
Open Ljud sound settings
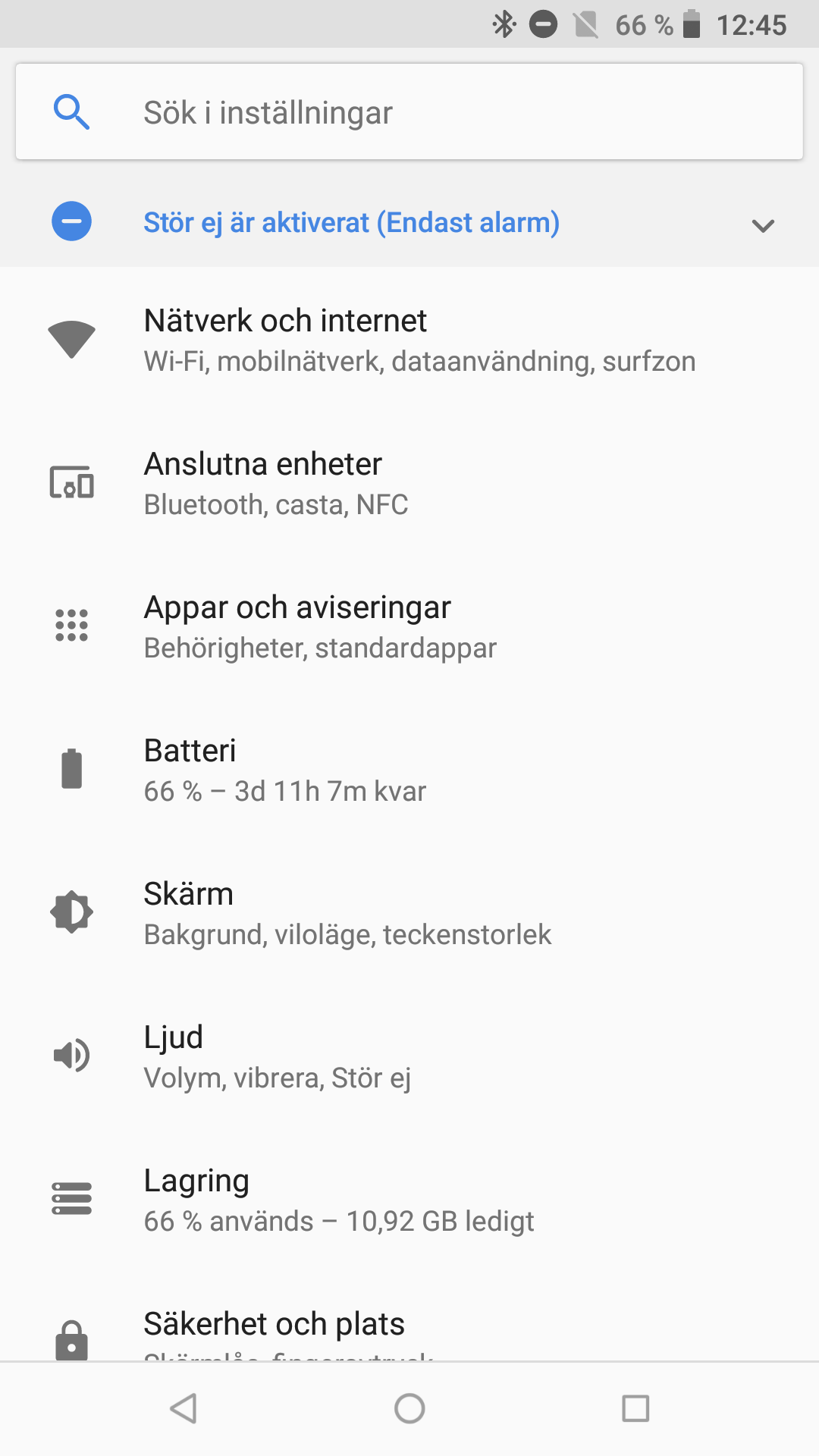409,1056
